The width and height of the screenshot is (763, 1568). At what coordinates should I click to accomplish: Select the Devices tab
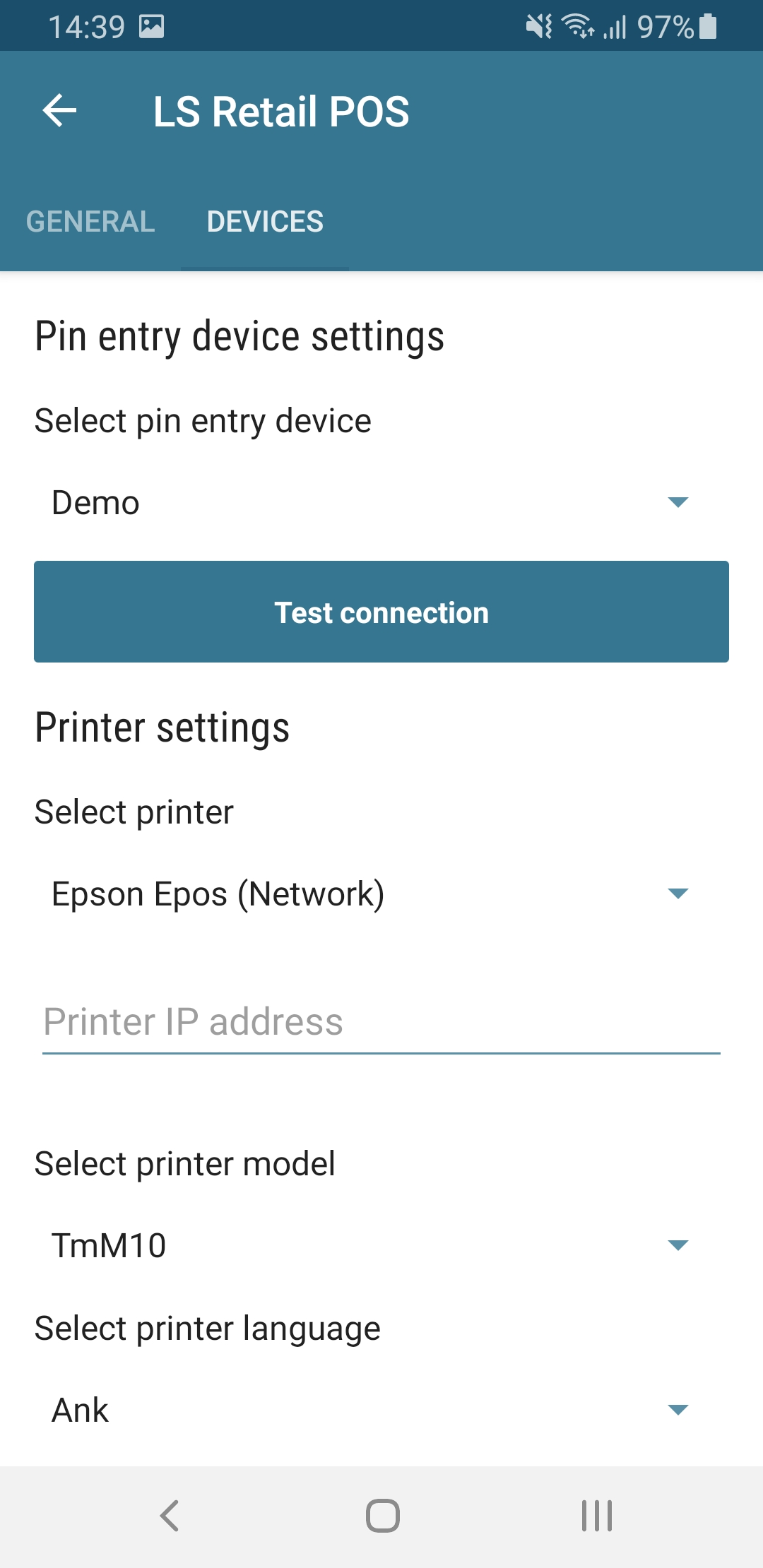[x=265, y=222]
